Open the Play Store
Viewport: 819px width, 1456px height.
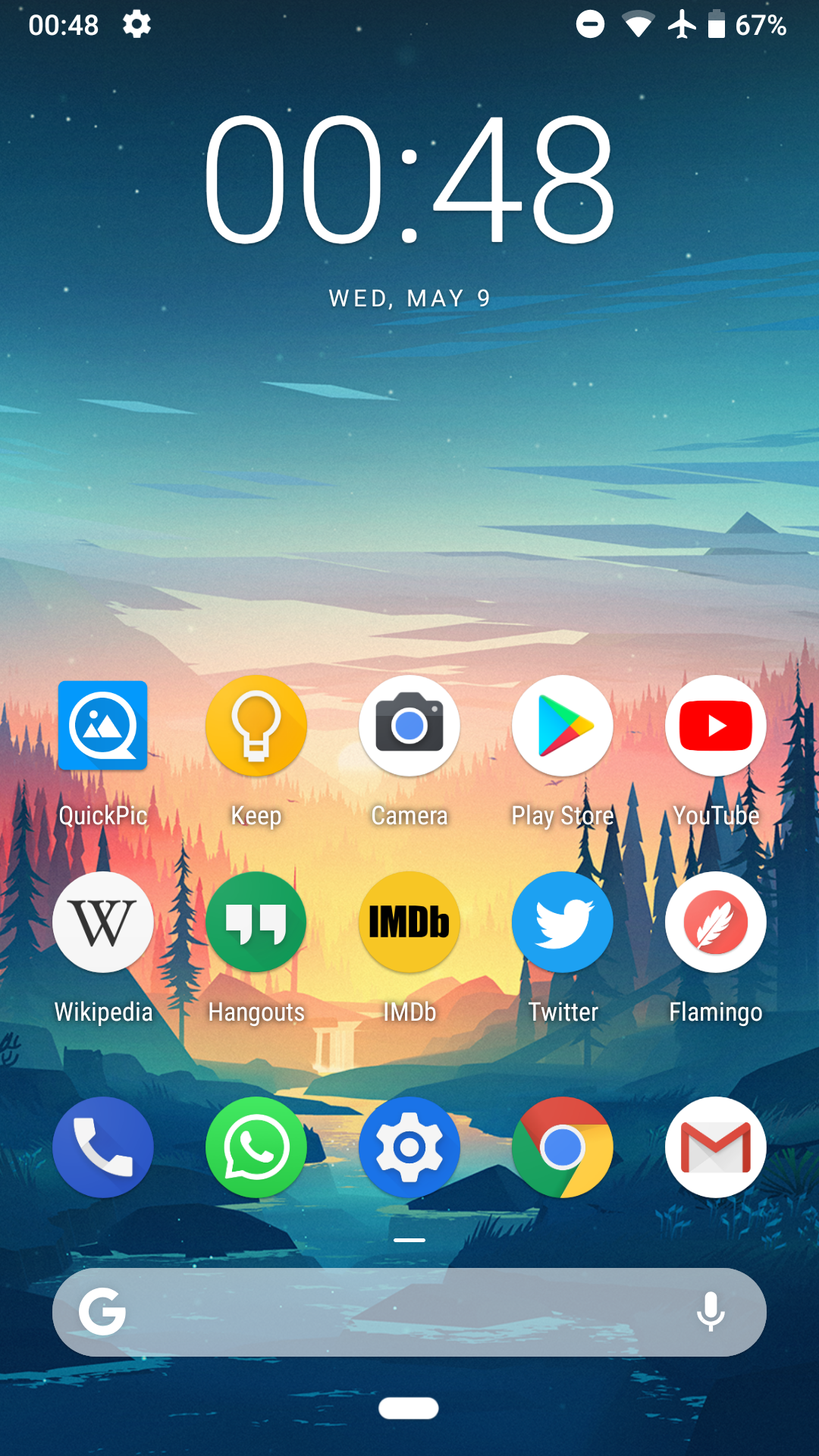pos(563,726)
